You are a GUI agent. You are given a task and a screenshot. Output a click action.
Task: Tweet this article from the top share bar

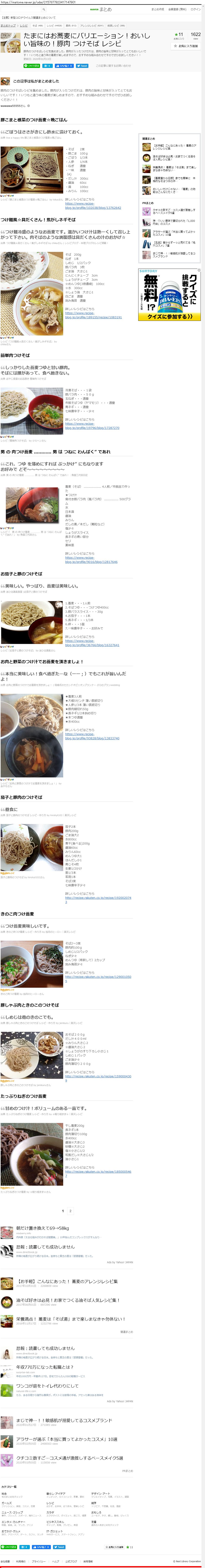coord(82,66)
